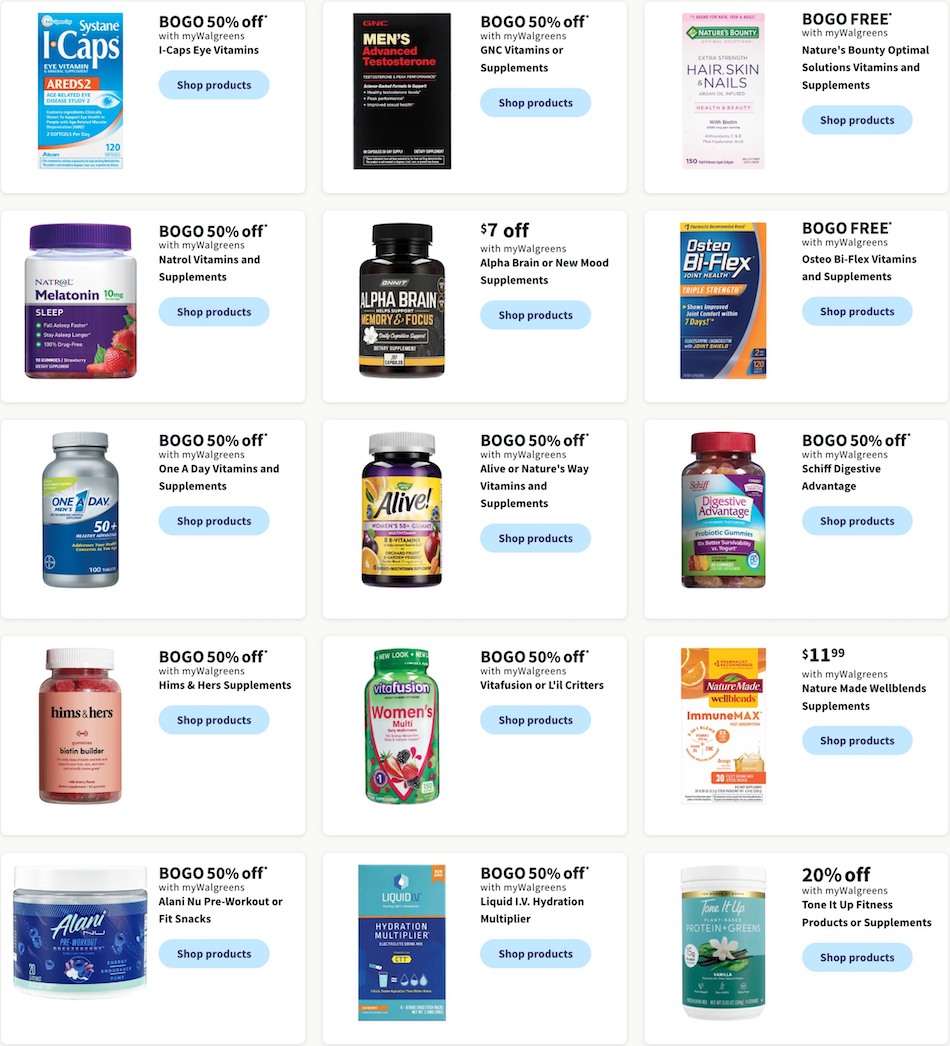Shop products for Natrol Vitamins and Supplements
The image size is (950, 1046).
(x=214, y=312)
